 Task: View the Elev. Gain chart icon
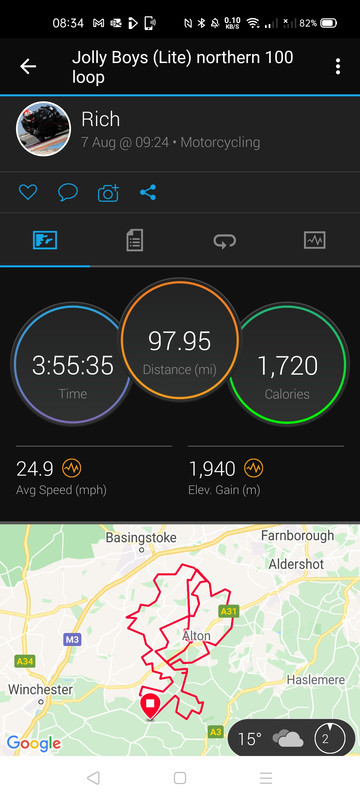pos(253,467)
